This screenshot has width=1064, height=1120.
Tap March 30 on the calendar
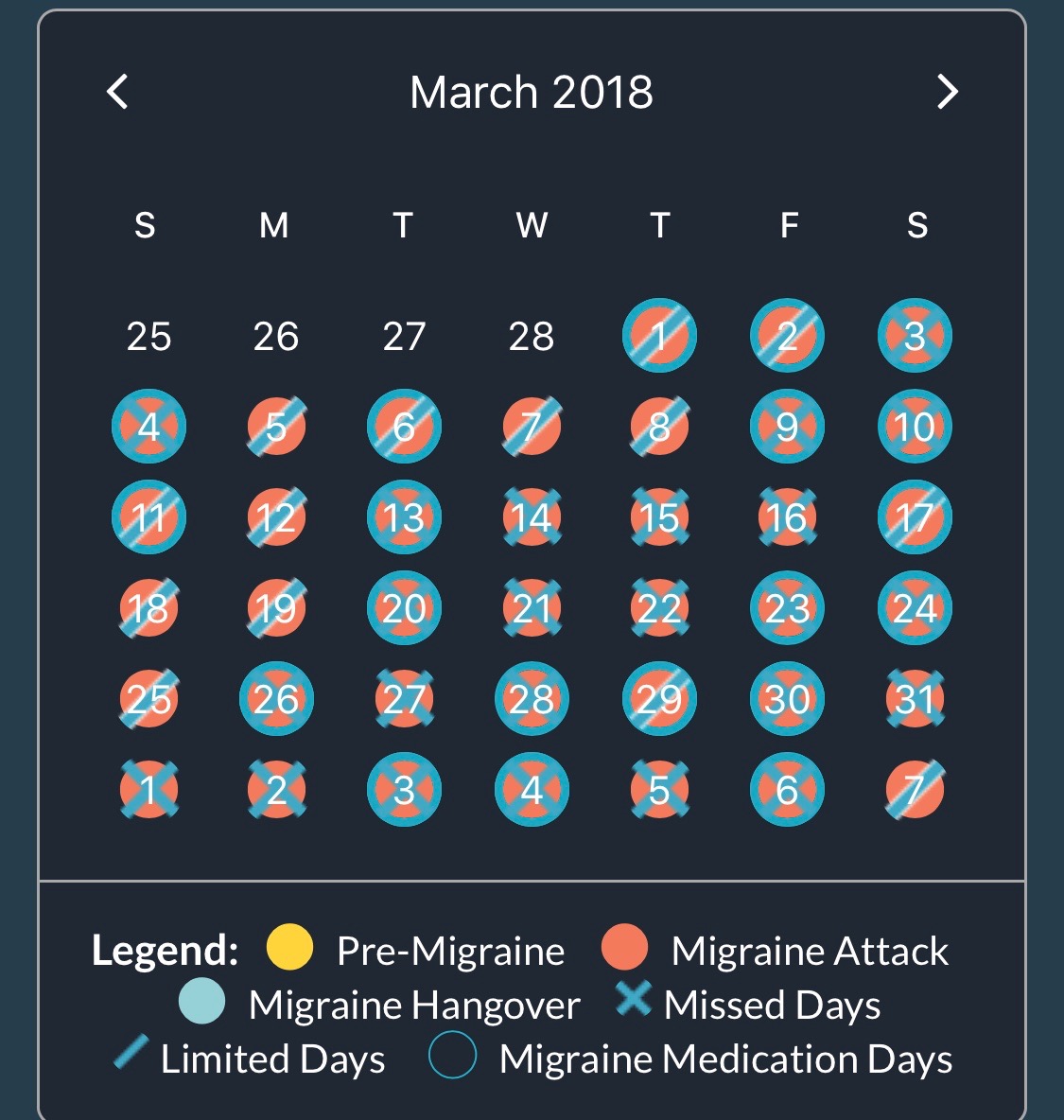787,699
